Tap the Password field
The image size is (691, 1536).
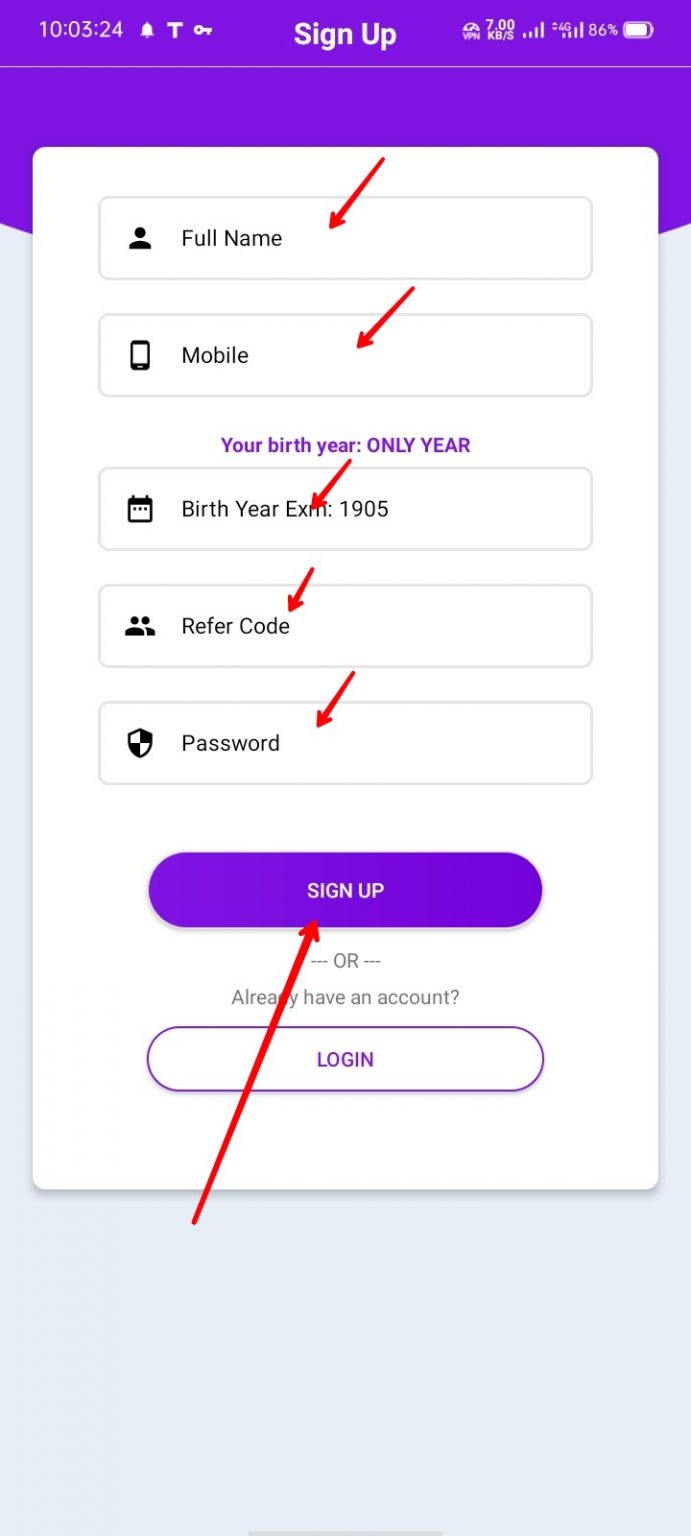click(x=345, y=743)
